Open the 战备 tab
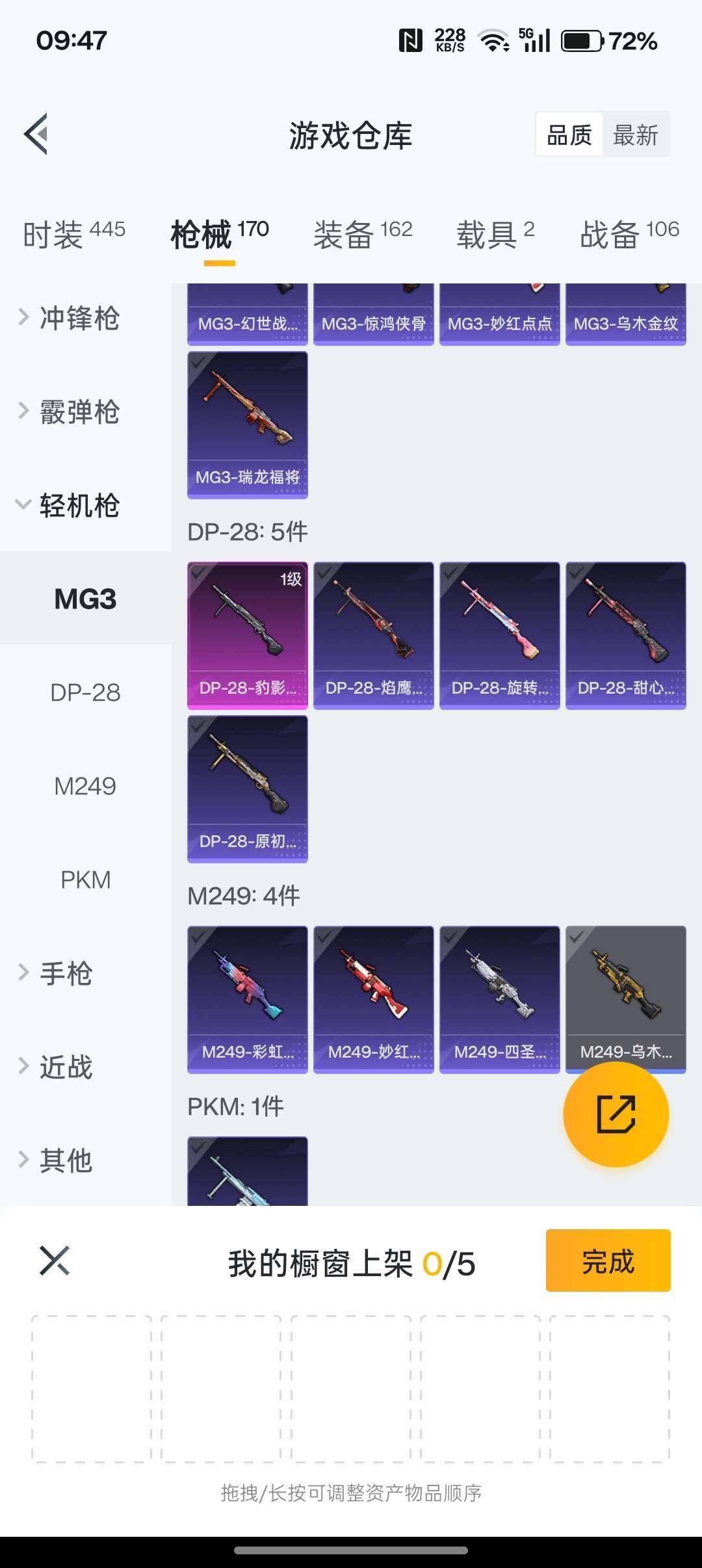The image size is (702, 1568). [629, 234]
